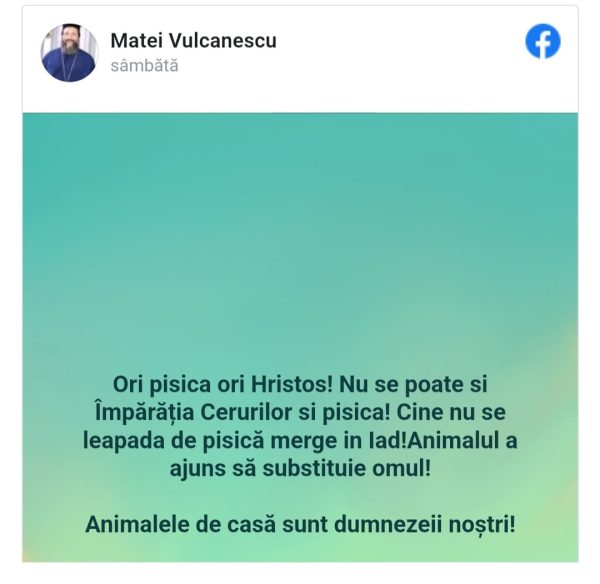Open the Facebook logo icon
The width and height of the screenshot is (600, 584).
point(542,42)
